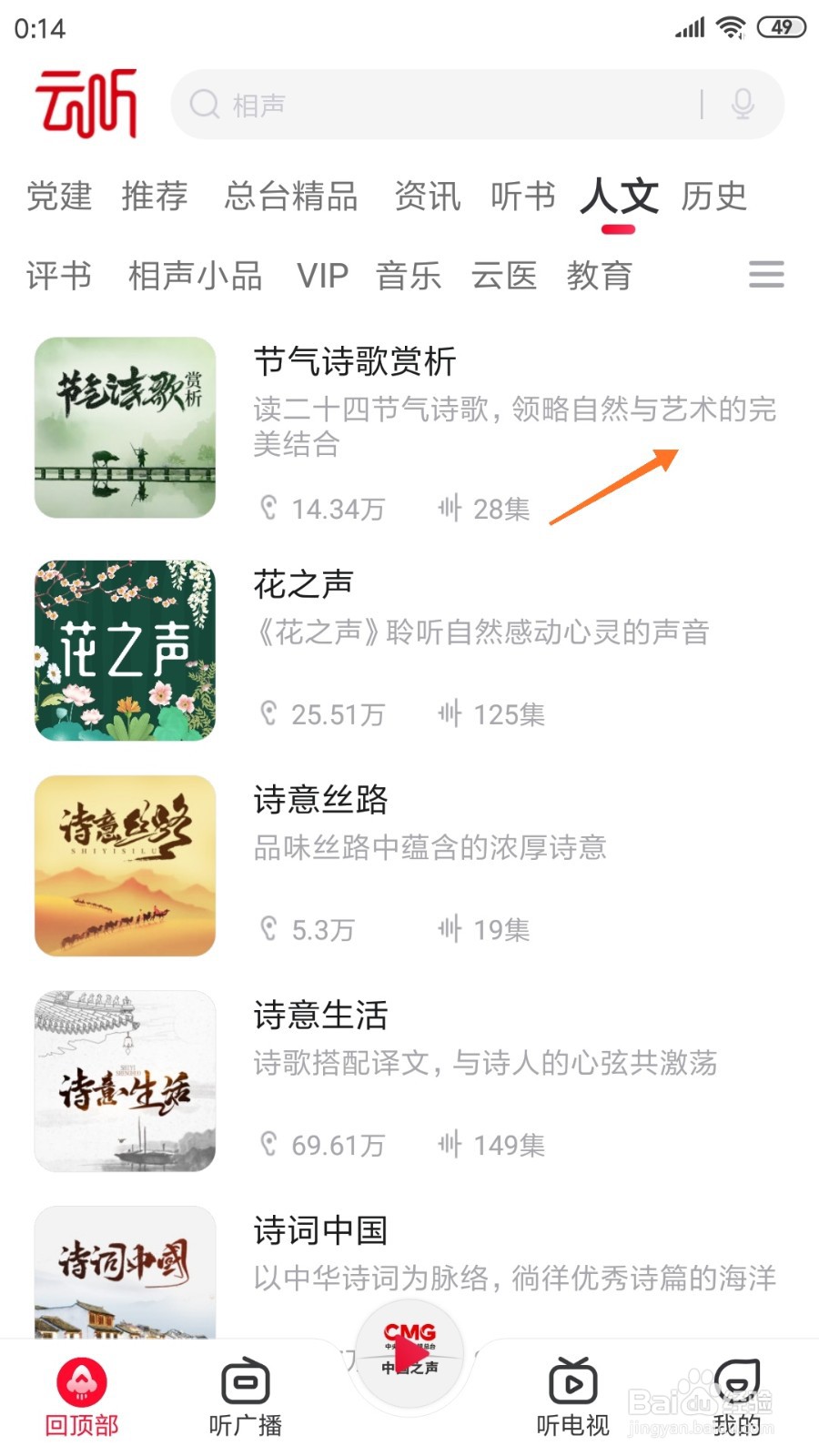Tap the central CMG 中国之声 play button
Screen dimensions: 819x1456
coord(409,1353)
